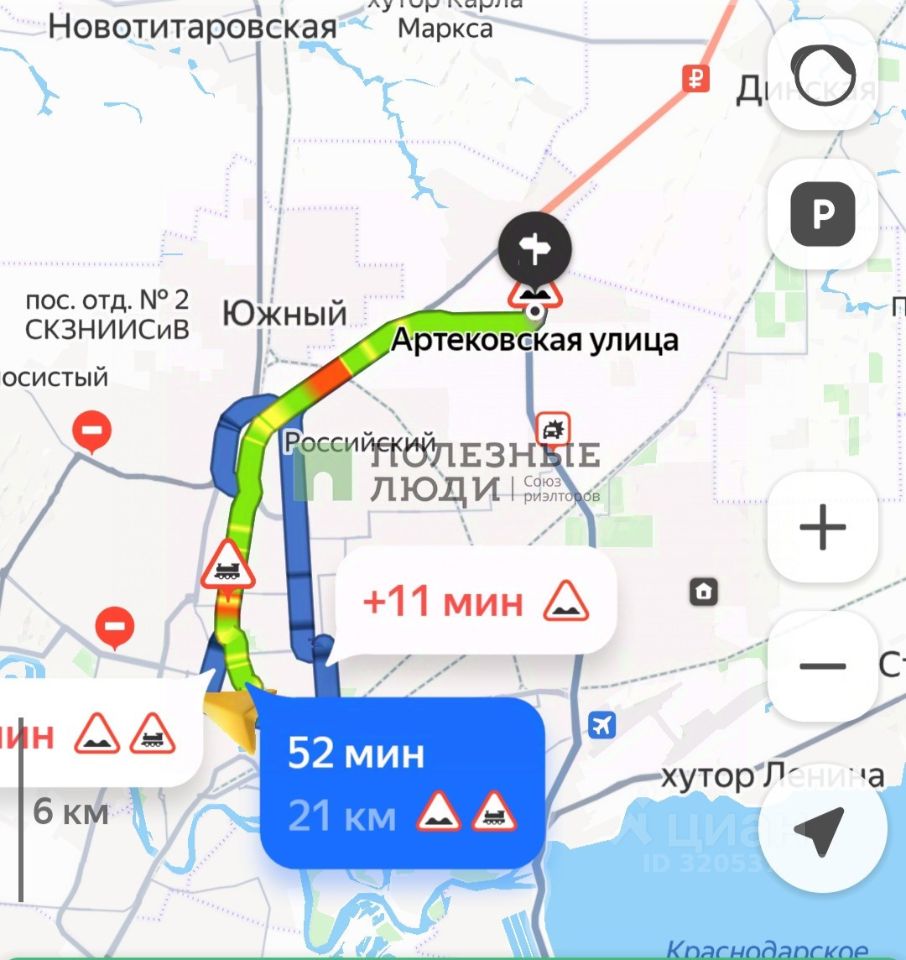Open the railway crossing sign on the route
This screenshot has width=906, height=960.
tap(229, 567)
